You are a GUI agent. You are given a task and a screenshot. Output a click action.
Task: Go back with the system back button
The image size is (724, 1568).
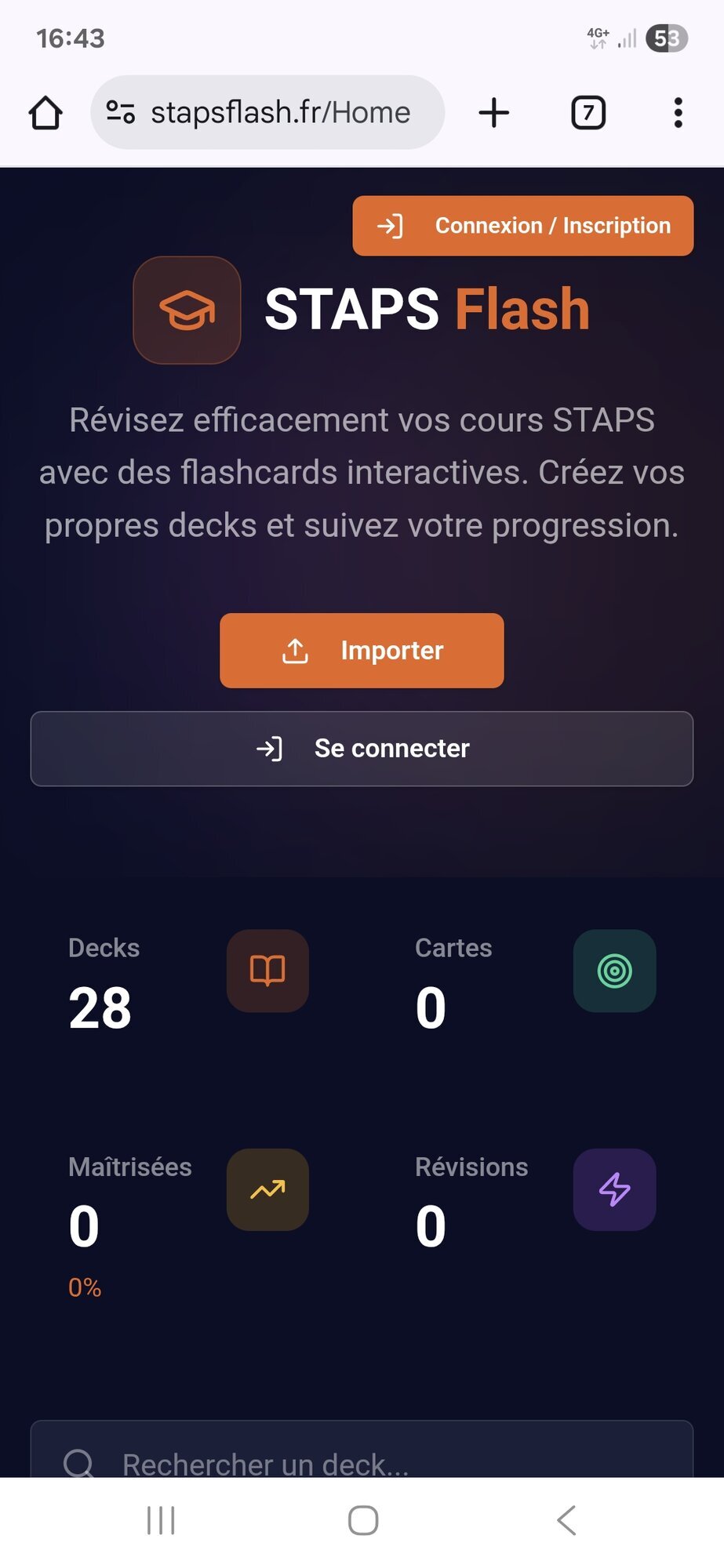(566, 1520)
